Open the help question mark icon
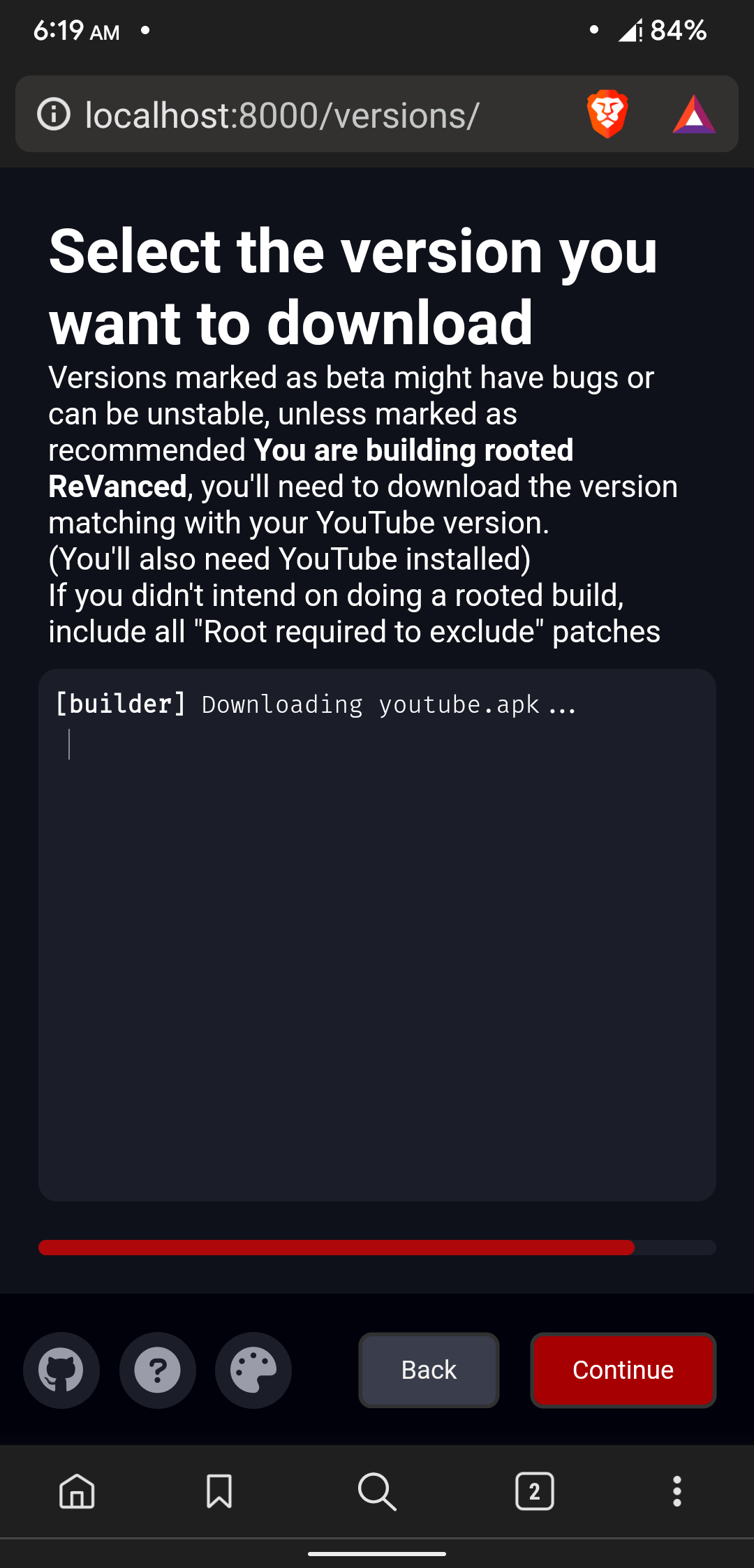Viewport: 754px width, 1568px height. (158, 1370)
